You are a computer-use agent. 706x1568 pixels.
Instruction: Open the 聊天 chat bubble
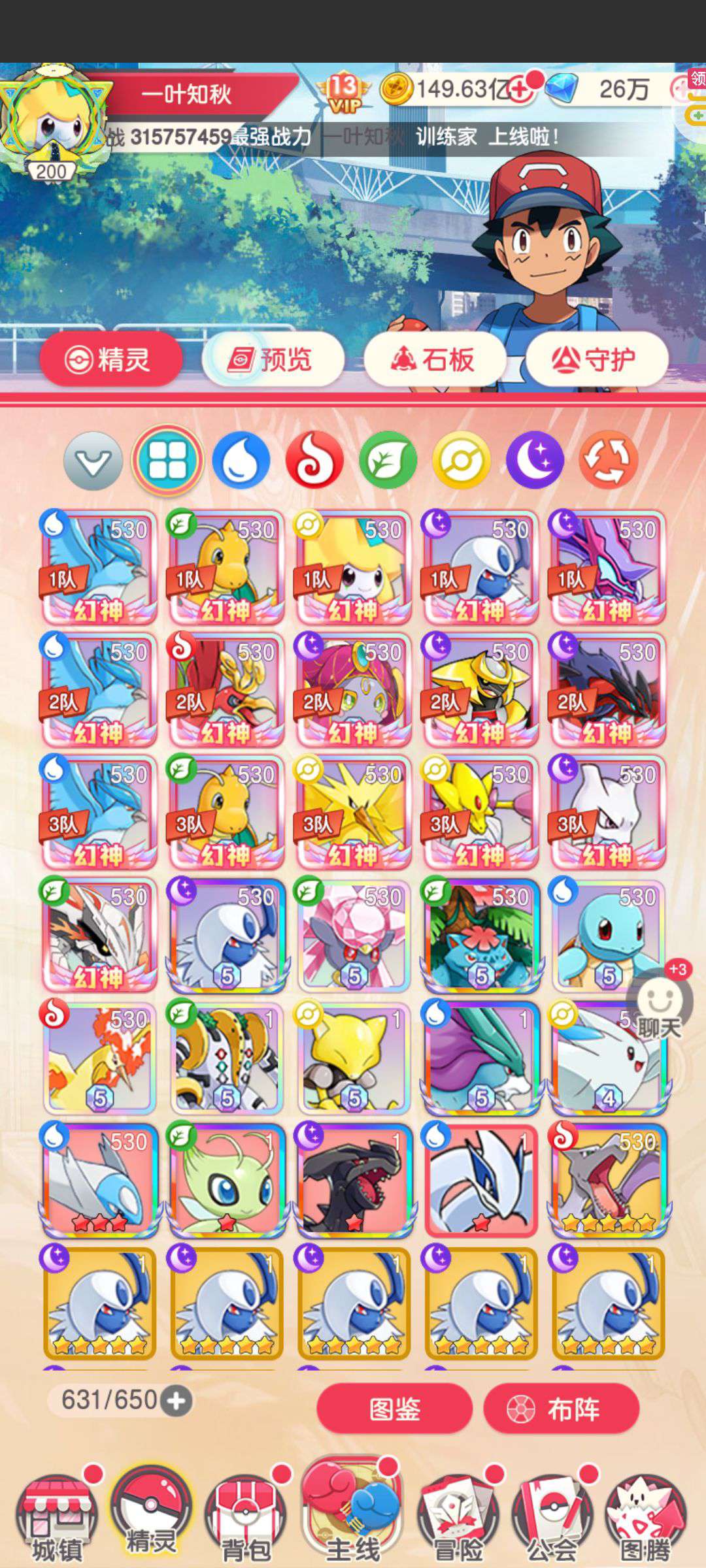click(x=659, y=1007)
